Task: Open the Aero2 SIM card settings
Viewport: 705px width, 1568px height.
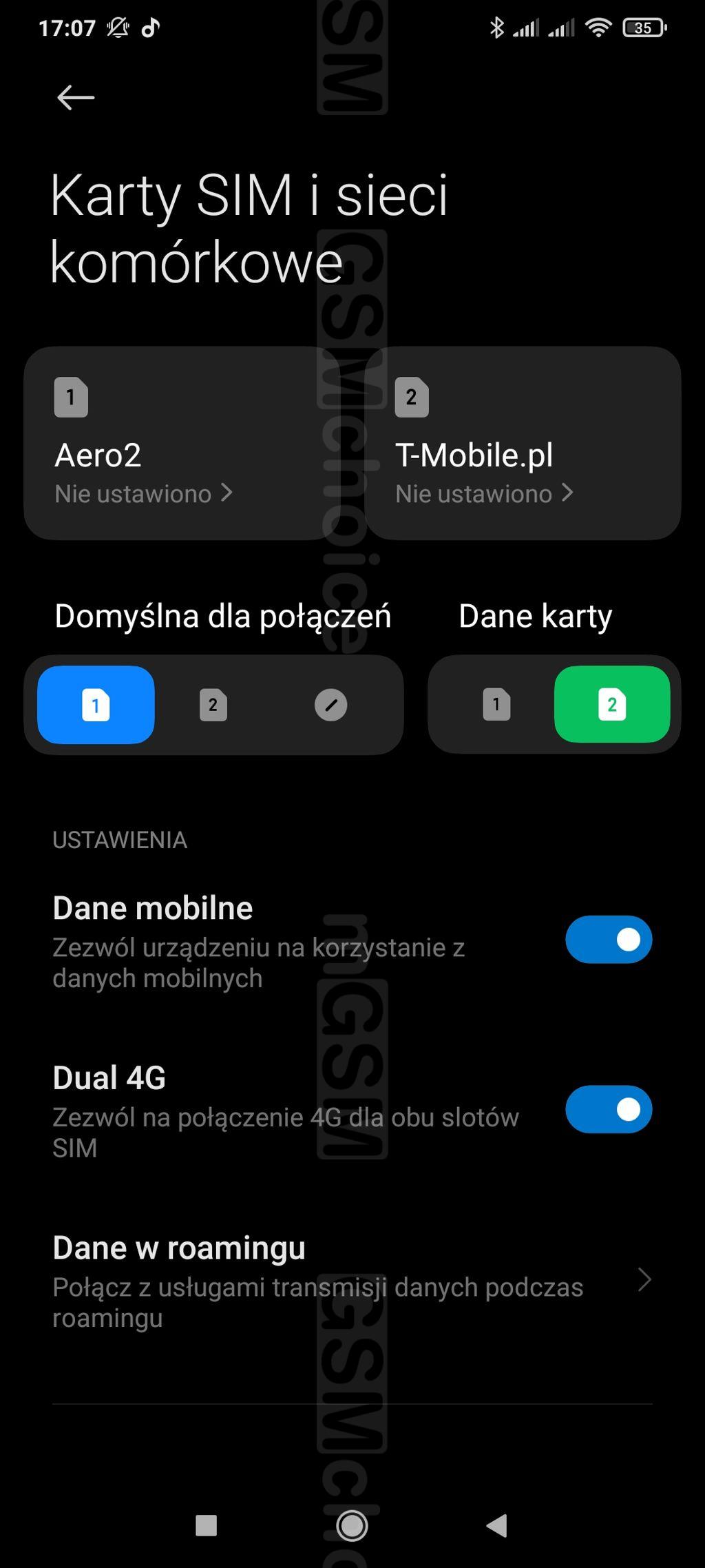Action: (x=182, y=443)
